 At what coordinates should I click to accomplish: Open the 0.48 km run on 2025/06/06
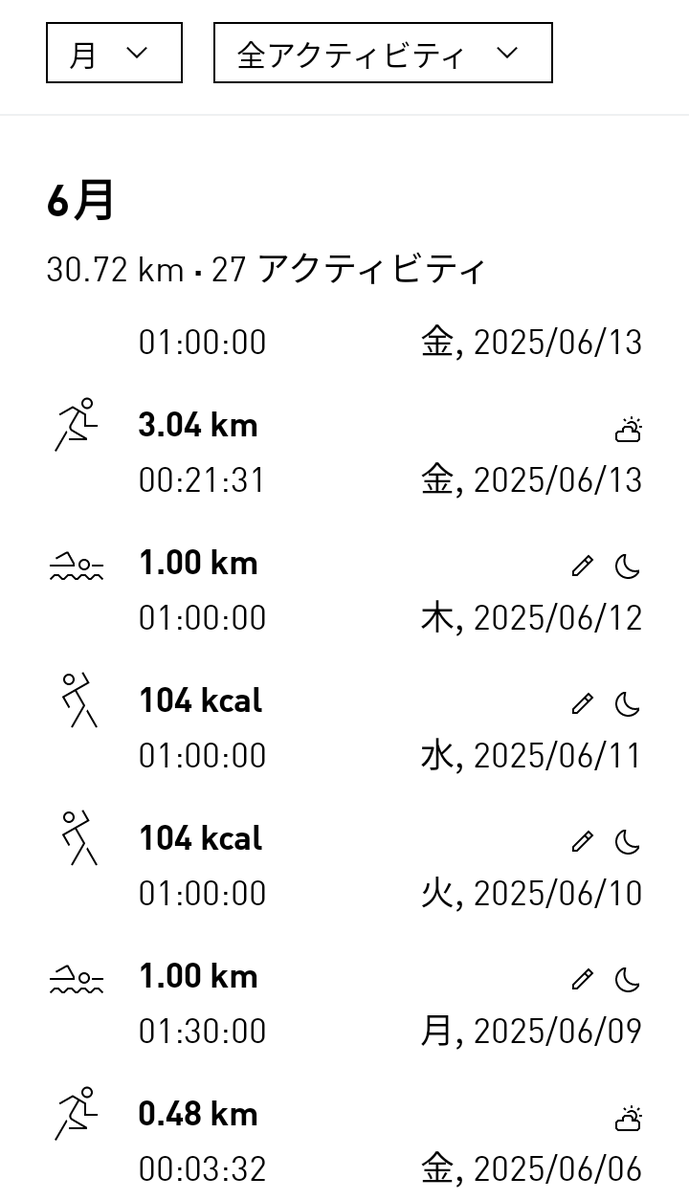(x=345, y=1140)
